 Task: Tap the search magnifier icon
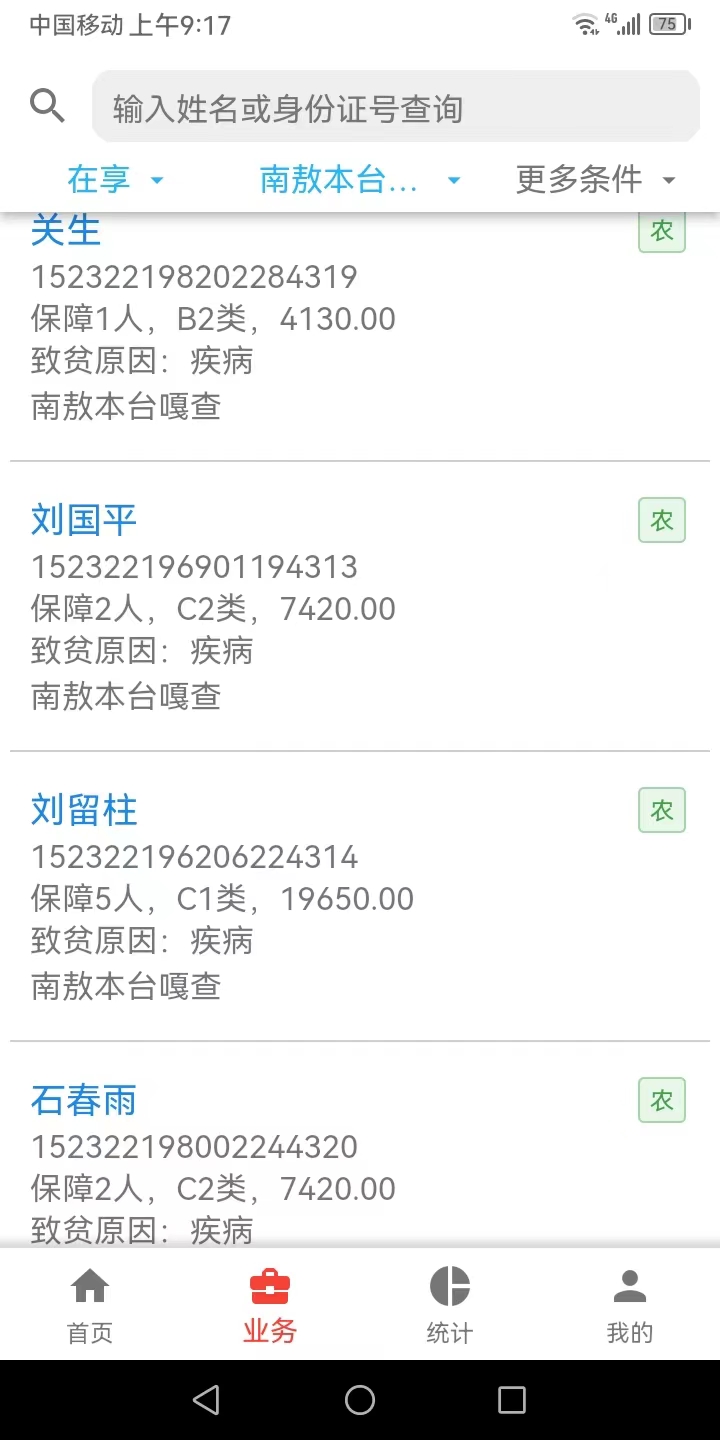coord(47,105)
